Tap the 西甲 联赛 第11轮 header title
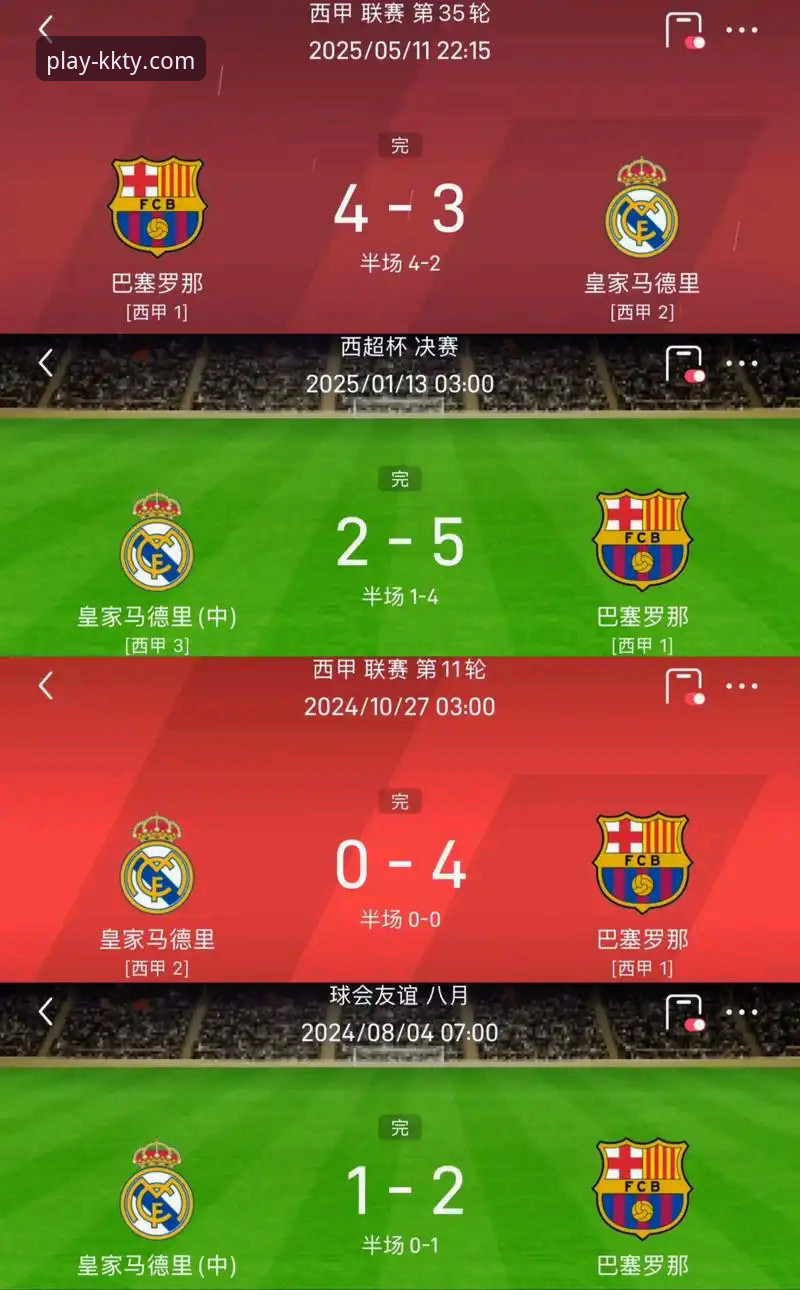 point(400,670)
